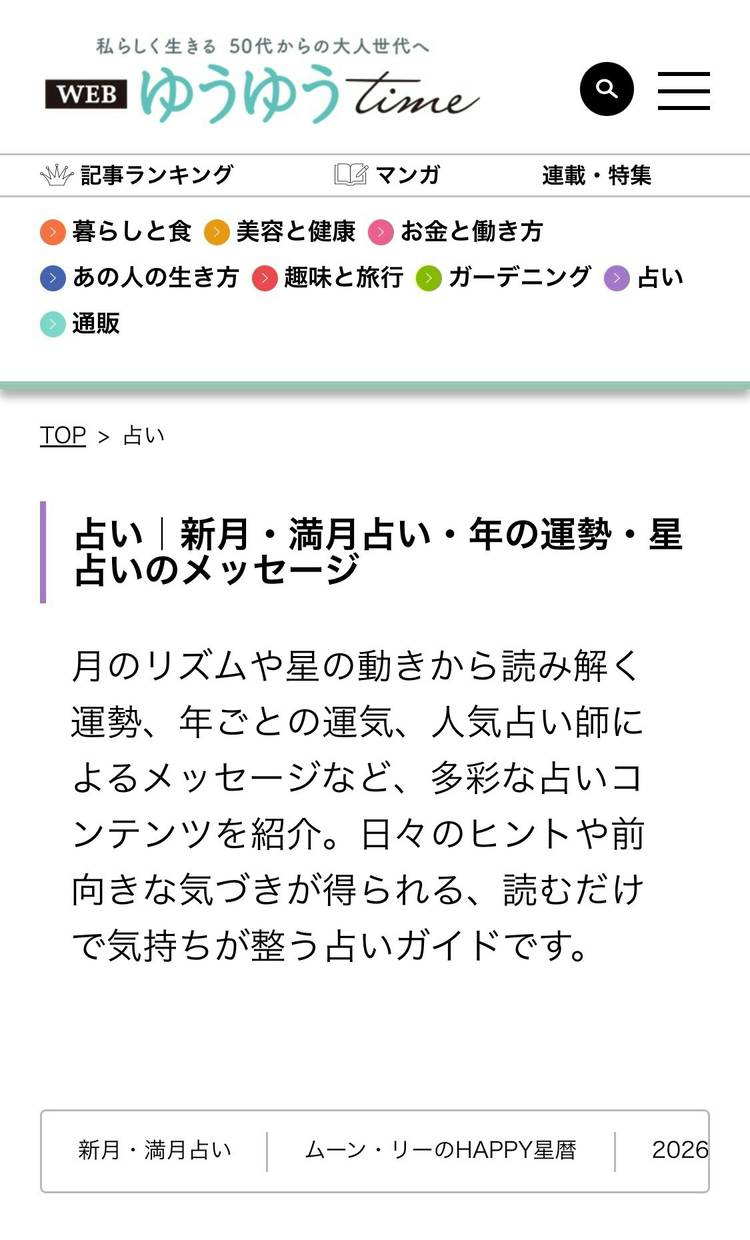The width and height of the screenshot is (750, 1240).
Task: Jump to ムーン・リーのHAPPY星暦
Action: click(x=441, y=1150)
